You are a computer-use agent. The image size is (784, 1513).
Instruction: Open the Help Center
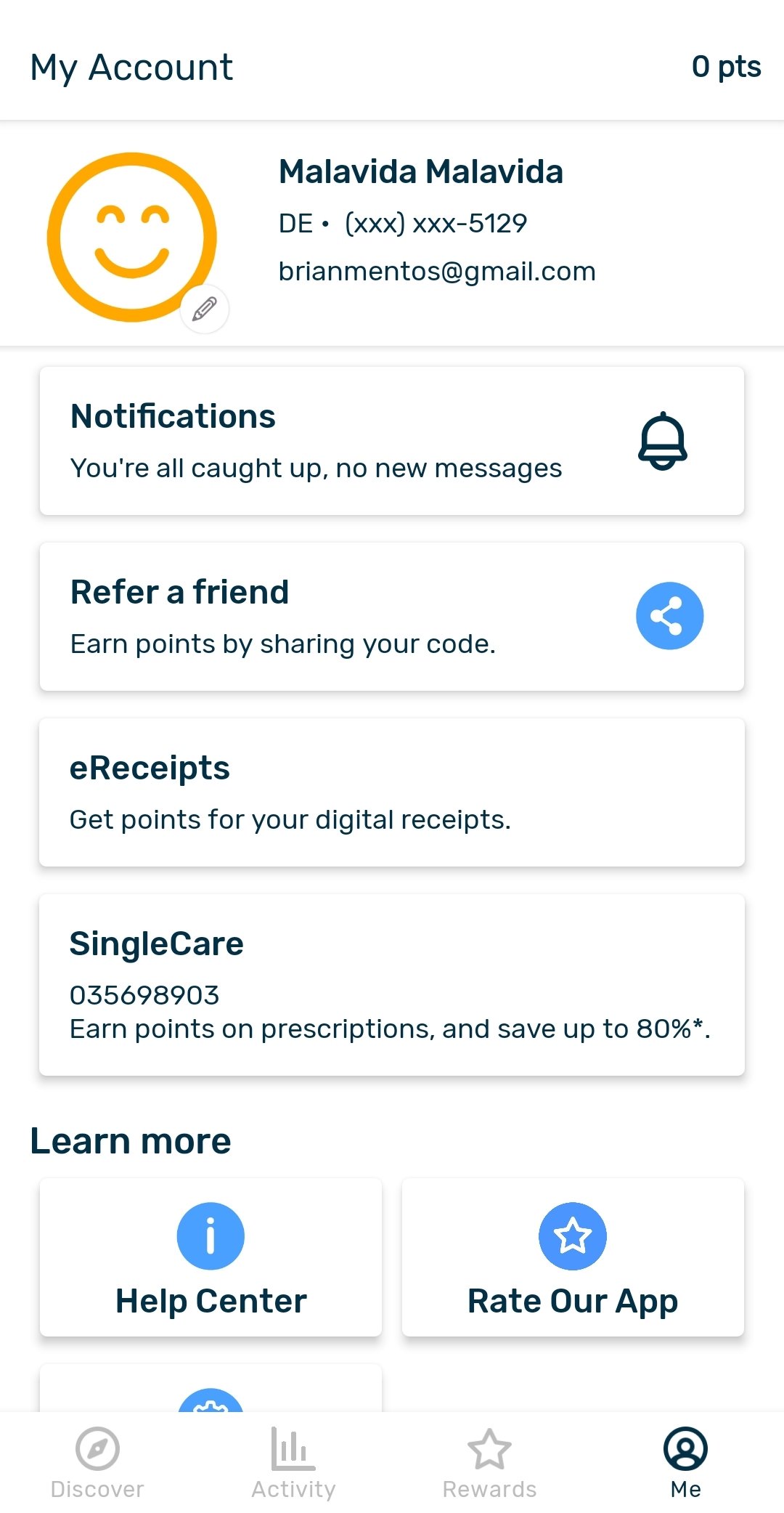[x=211, y=1257]
